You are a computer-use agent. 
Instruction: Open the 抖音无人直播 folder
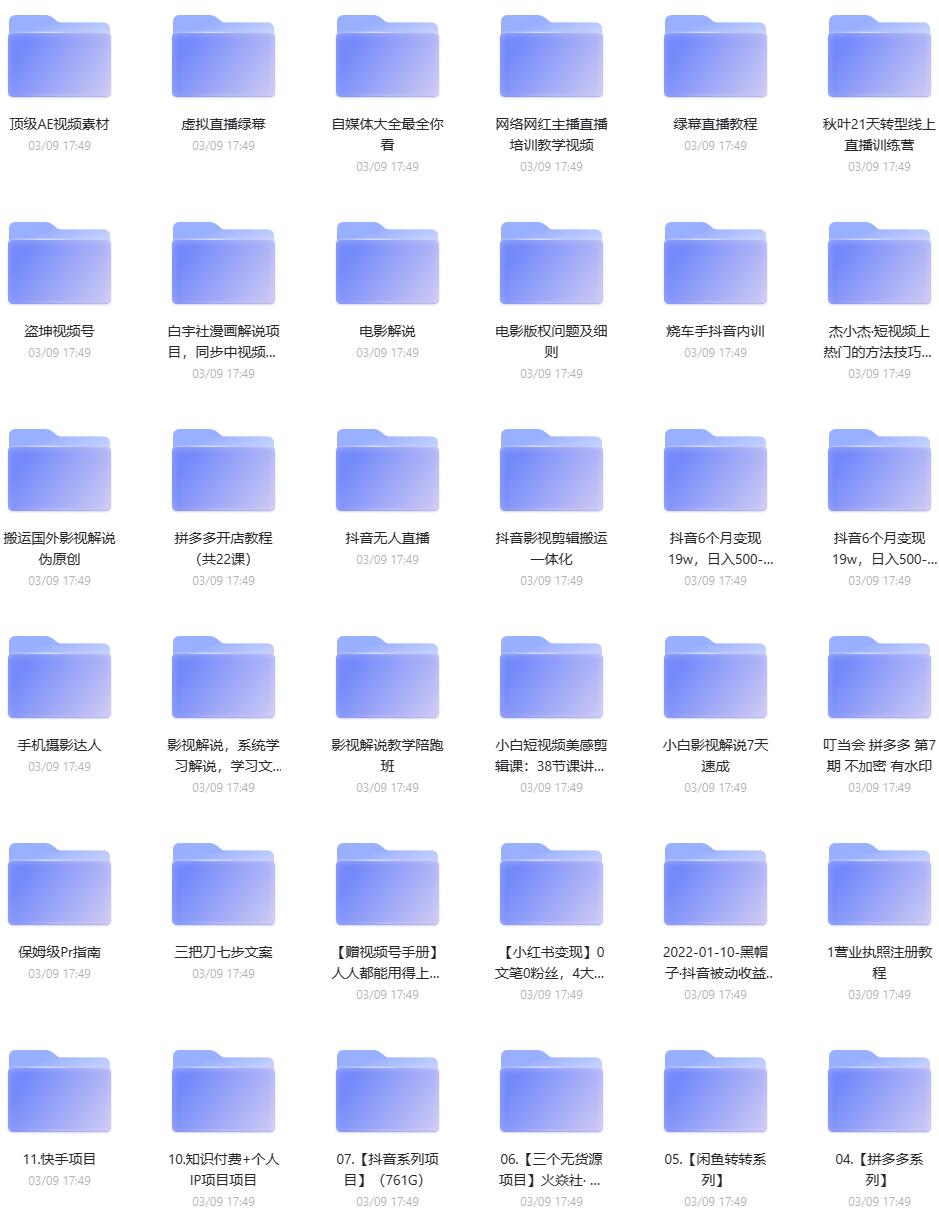tap(386, 469)
